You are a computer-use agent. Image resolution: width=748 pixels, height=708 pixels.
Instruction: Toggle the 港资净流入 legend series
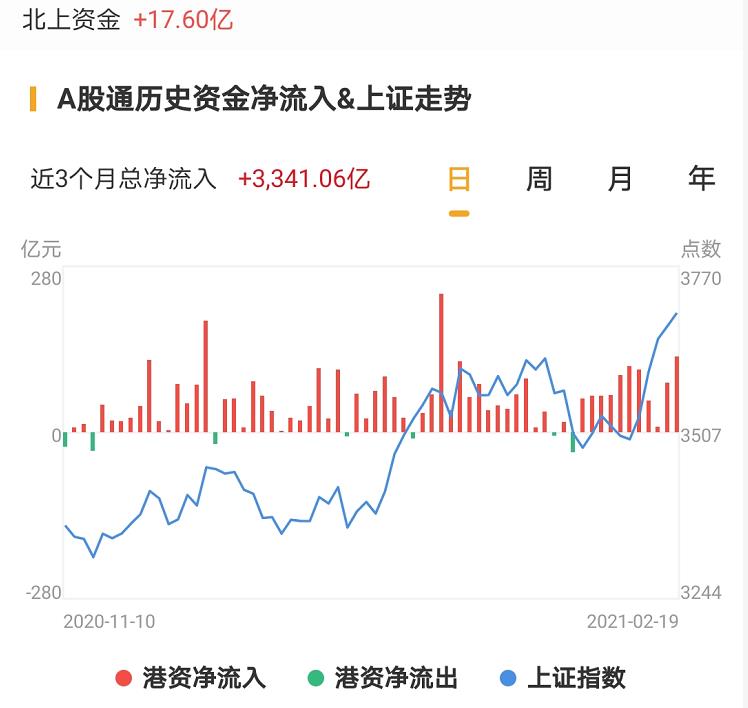click(x=191, y=678)
